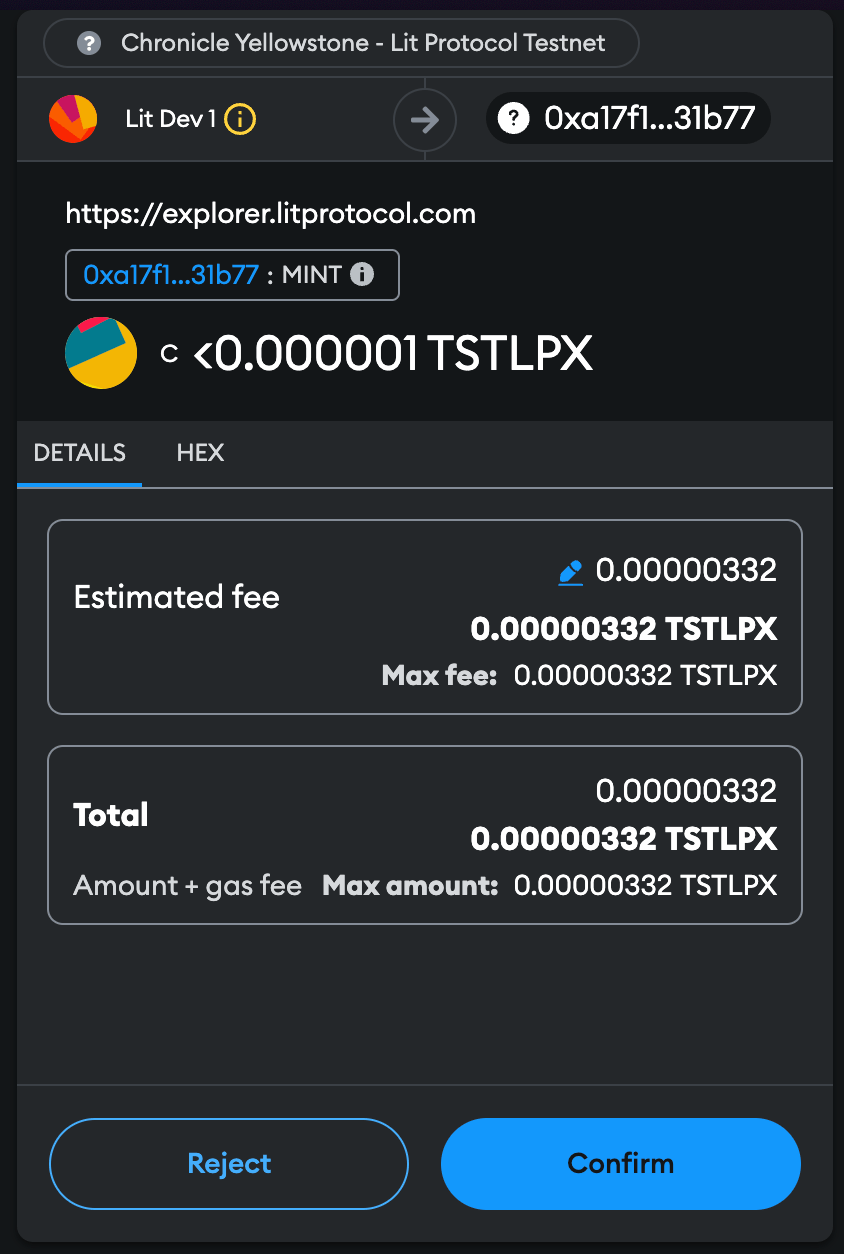Show the info icon next to Lit Dev 1

pyautogui.click(x=240, y=120)
